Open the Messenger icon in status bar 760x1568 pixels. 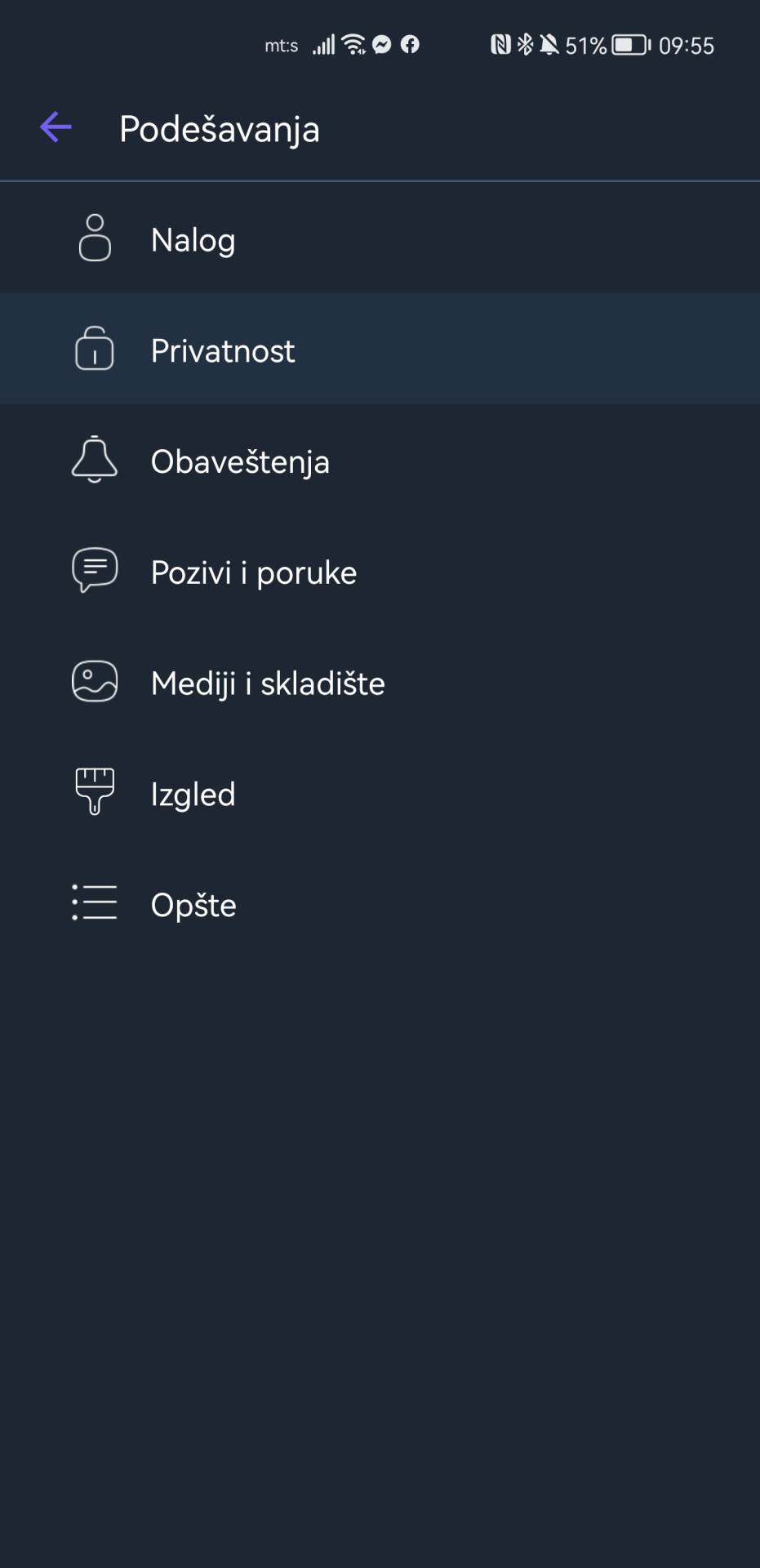tap(382, 45)
